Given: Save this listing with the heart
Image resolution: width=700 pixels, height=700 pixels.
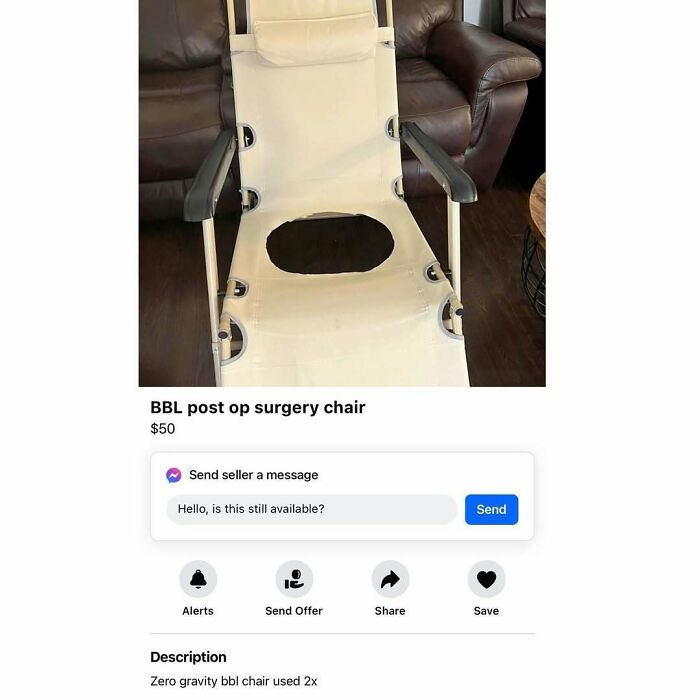Looking at the screenshot, I should pos(486,579).
